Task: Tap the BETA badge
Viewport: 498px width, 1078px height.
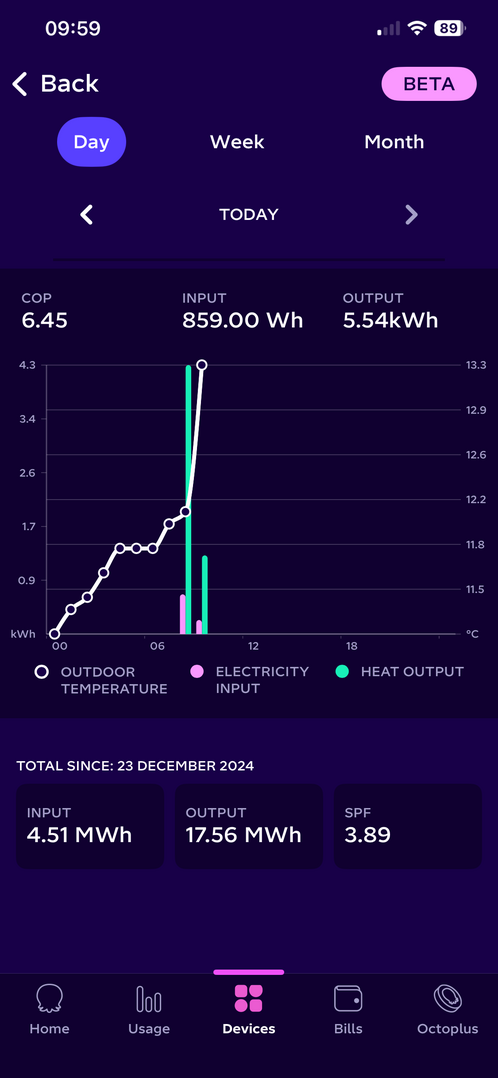Action: pos(429,85)
